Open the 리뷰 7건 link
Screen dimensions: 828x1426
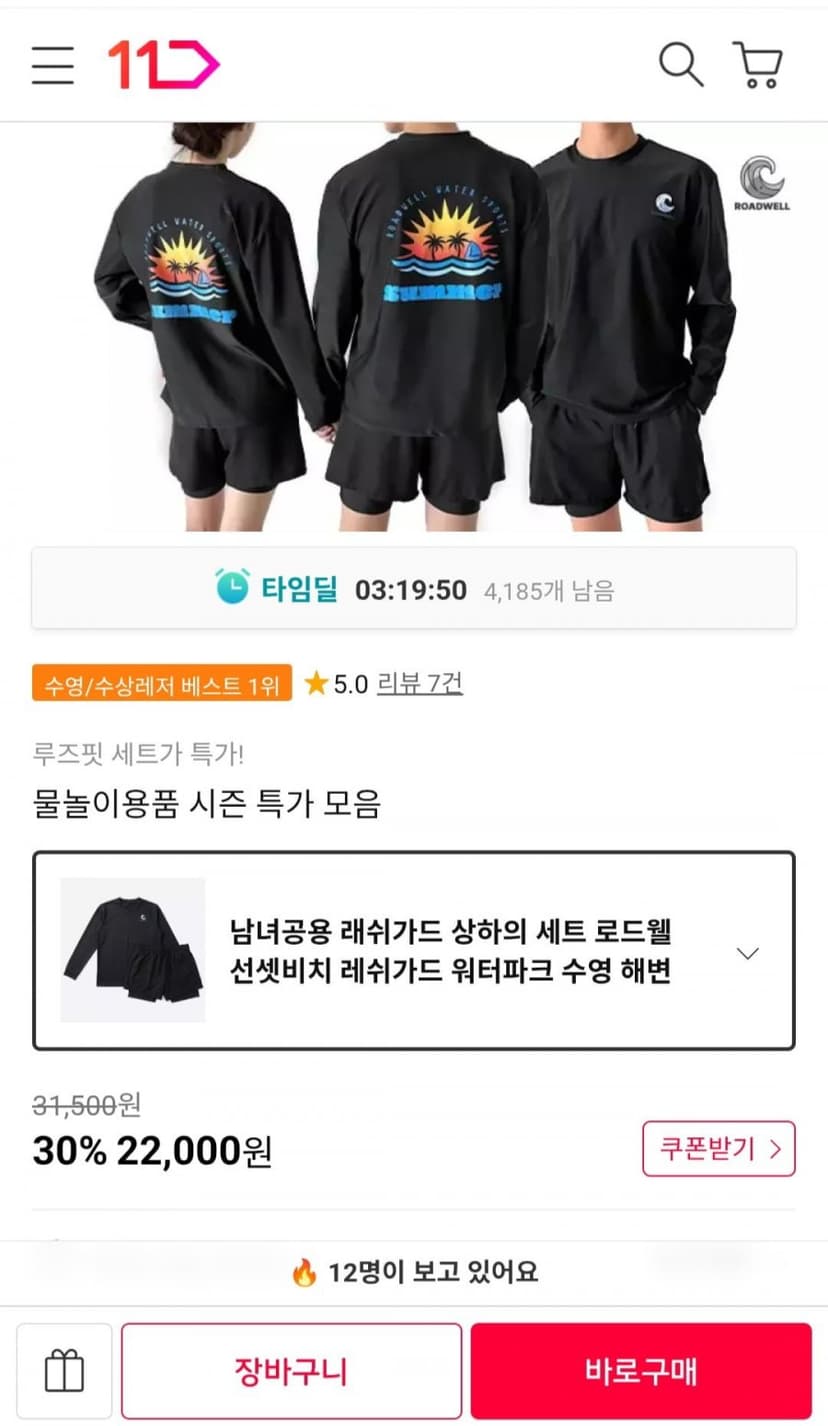click(x=419, y=684)
